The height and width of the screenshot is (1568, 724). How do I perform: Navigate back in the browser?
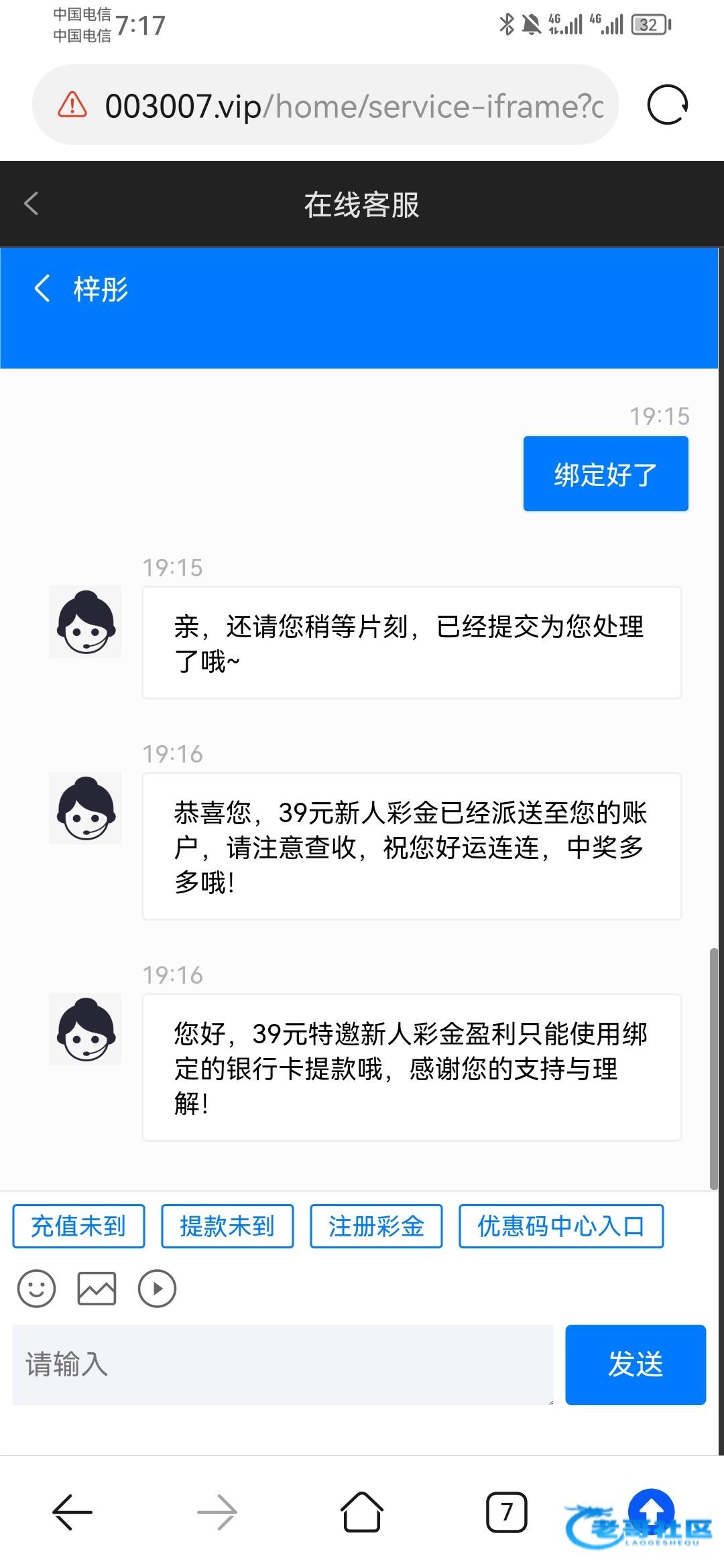point(72,1512)
